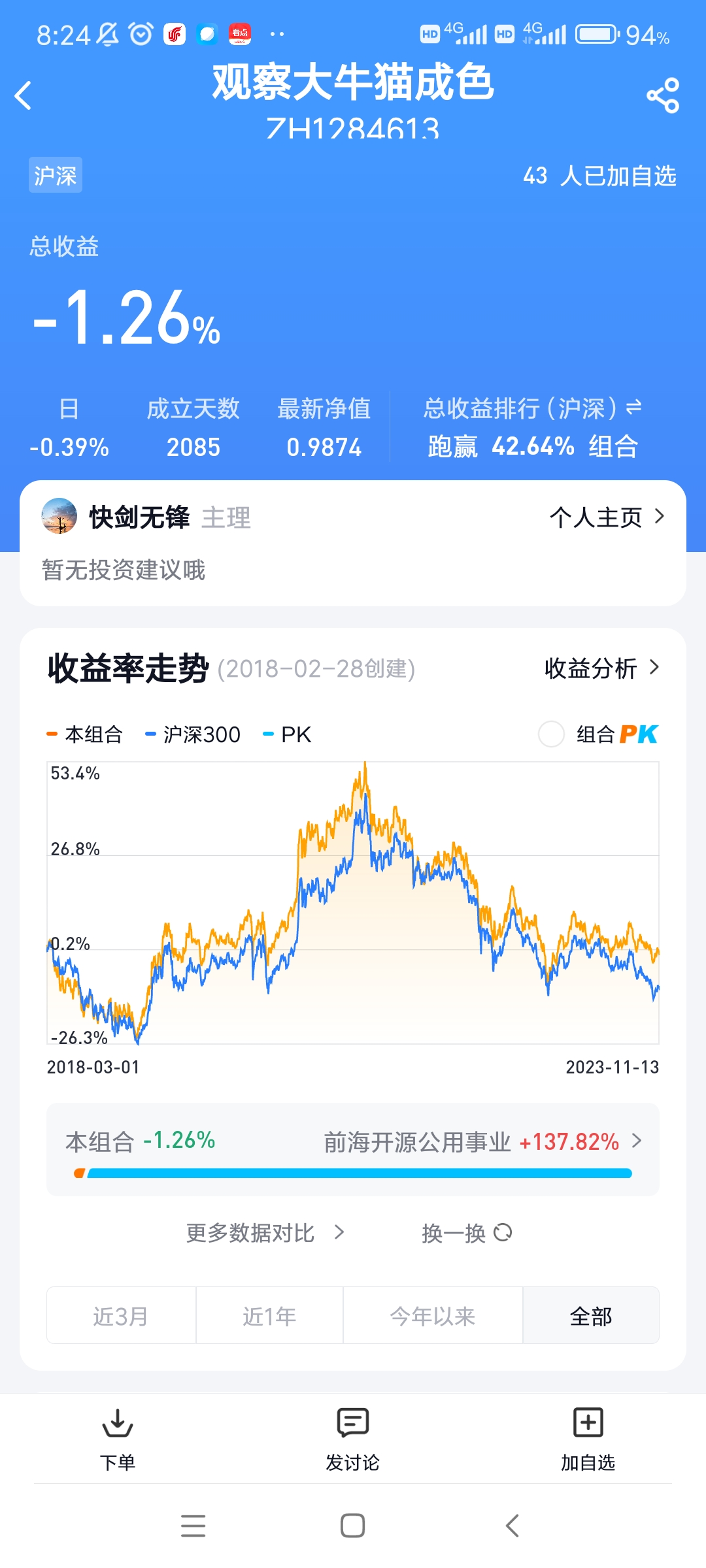The height and width of the screenshot is (1568, 706).
Task: Select the 全部 time range
Action: point(590,1316)
